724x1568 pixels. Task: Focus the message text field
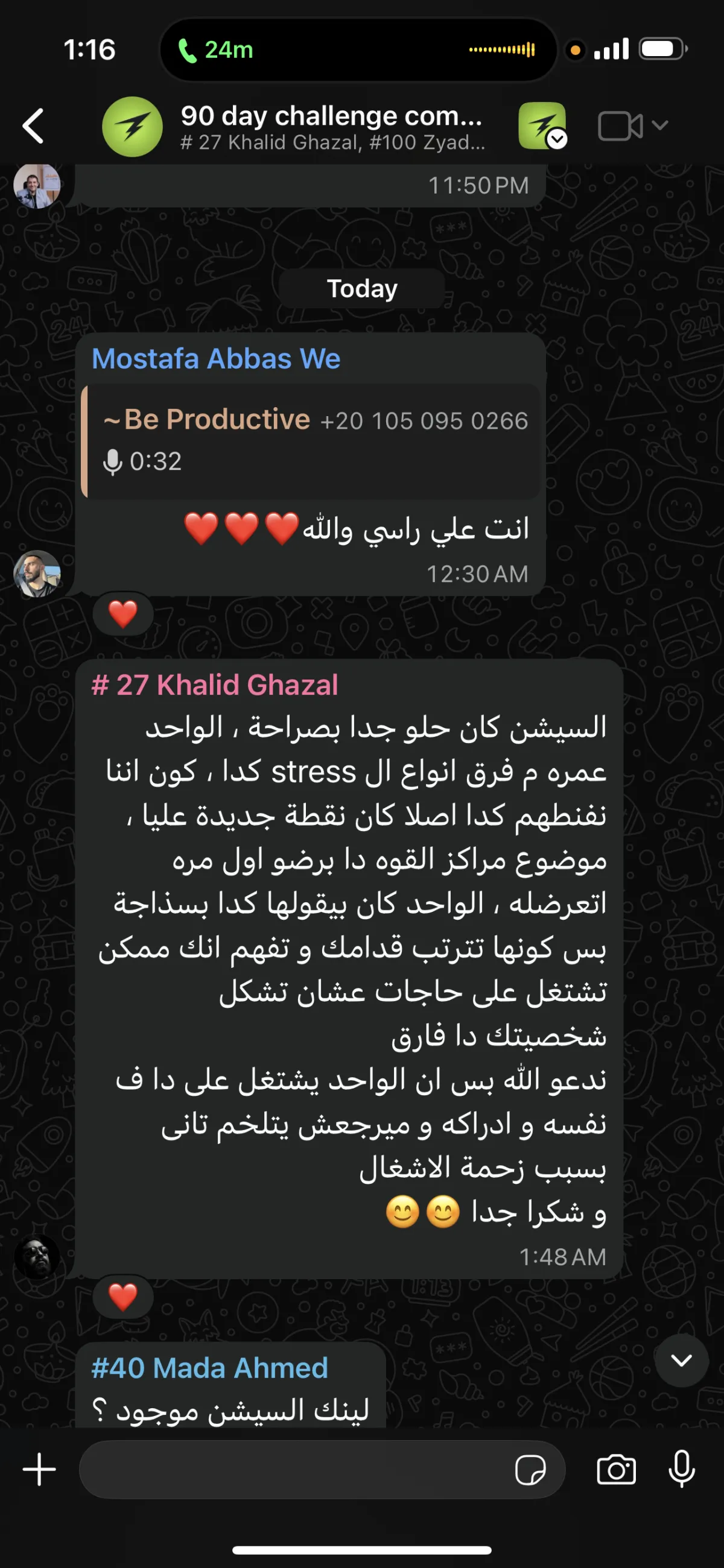coord(292,1469)
